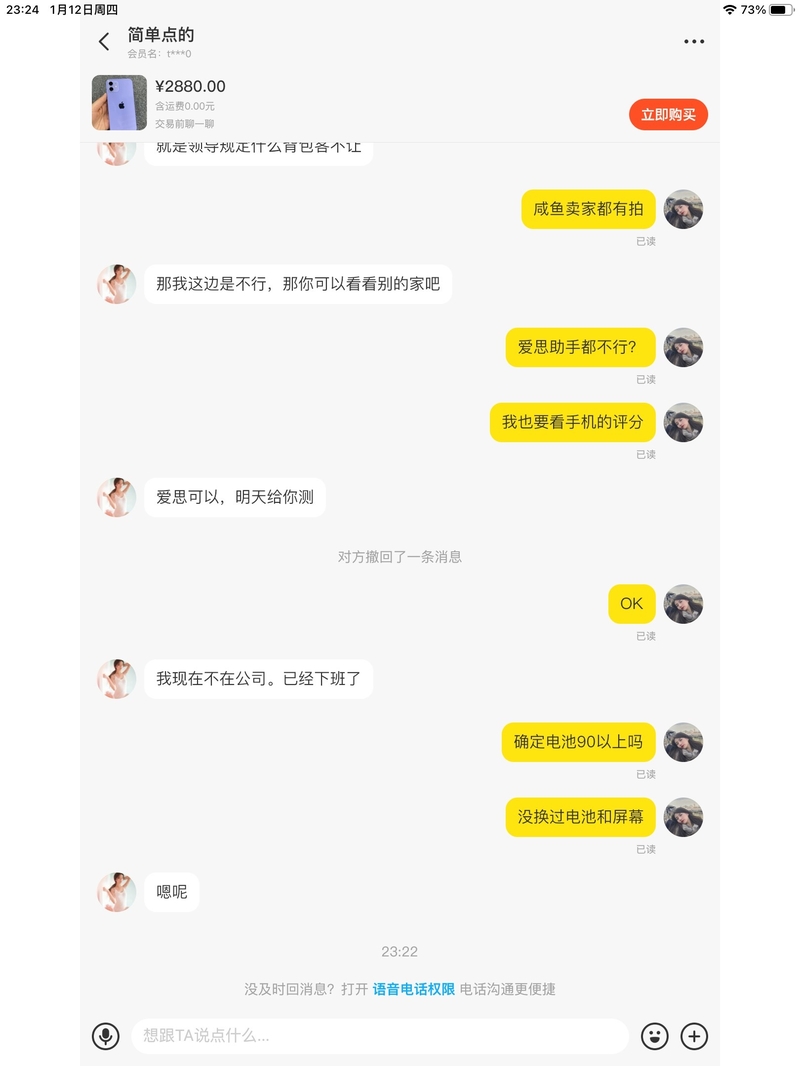Focus the 想跟TA说点什么 message field
Screen dimensions: 800x1066
[380, 1036]
